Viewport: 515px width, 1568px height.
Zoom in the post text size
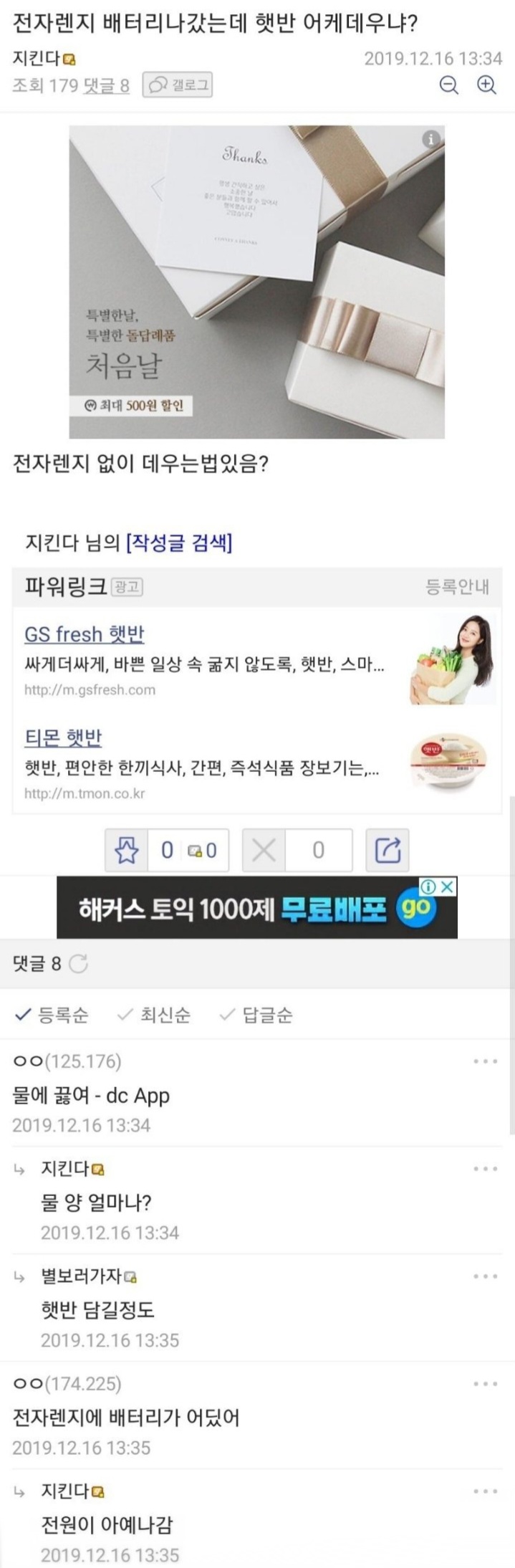pos(487,86)
